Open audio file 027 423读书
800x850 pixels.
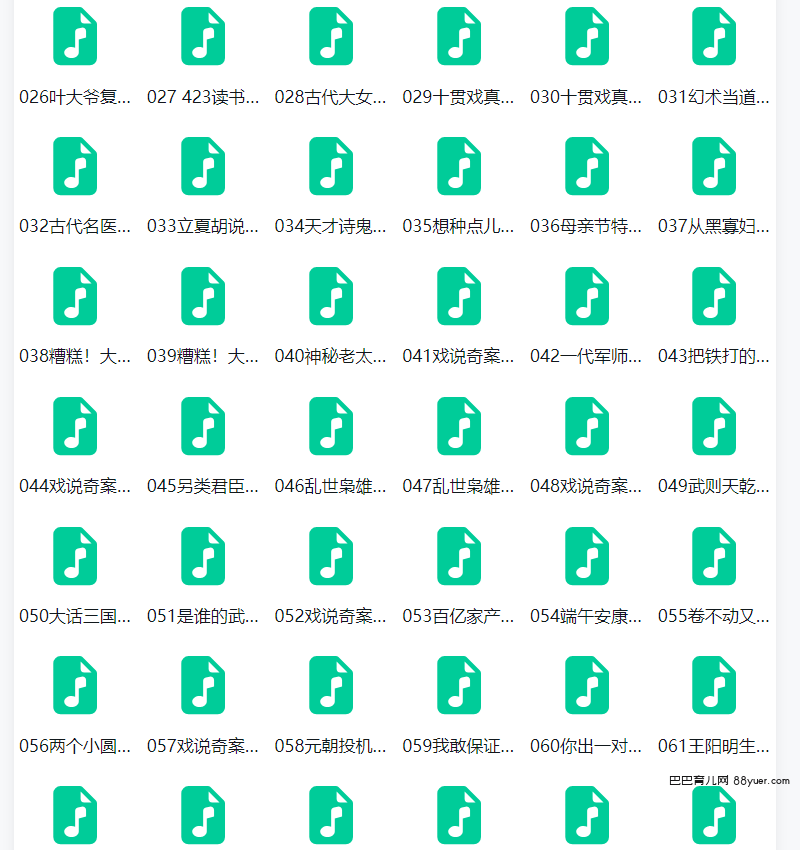coord(203,37)
